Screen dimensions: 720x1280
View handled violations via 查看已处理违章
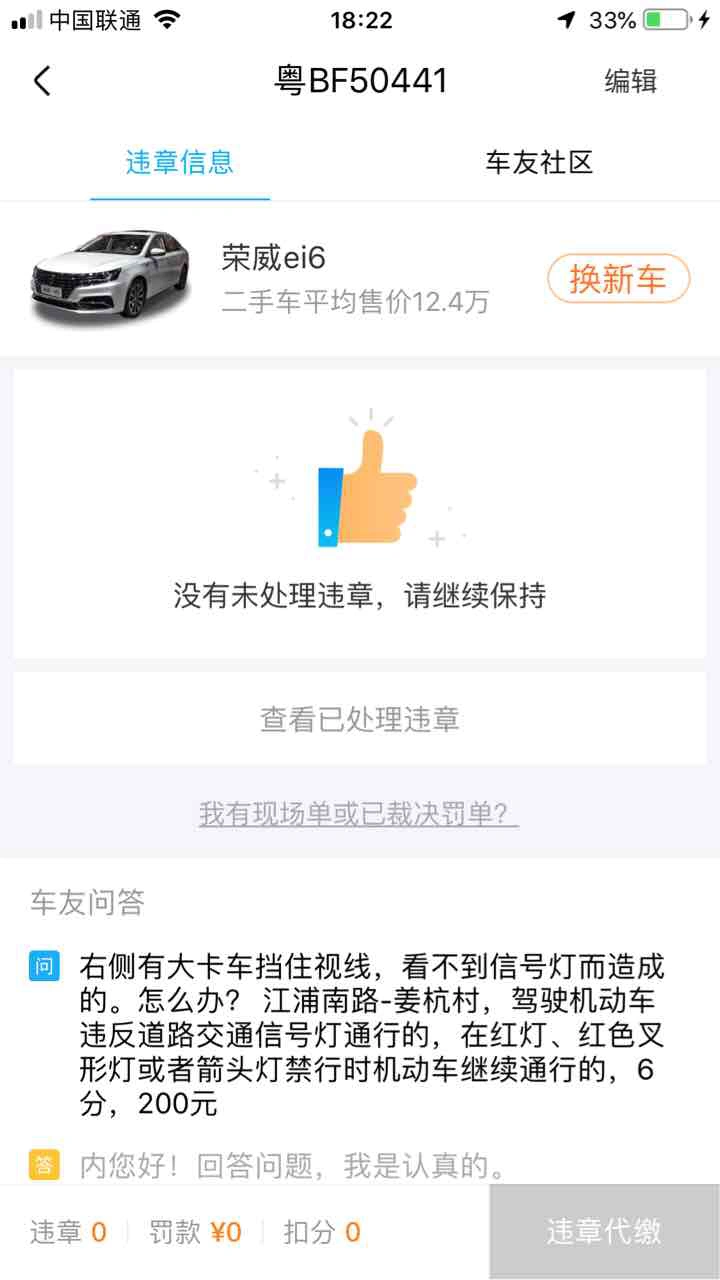pyautogui.click(x=360, y=719)
